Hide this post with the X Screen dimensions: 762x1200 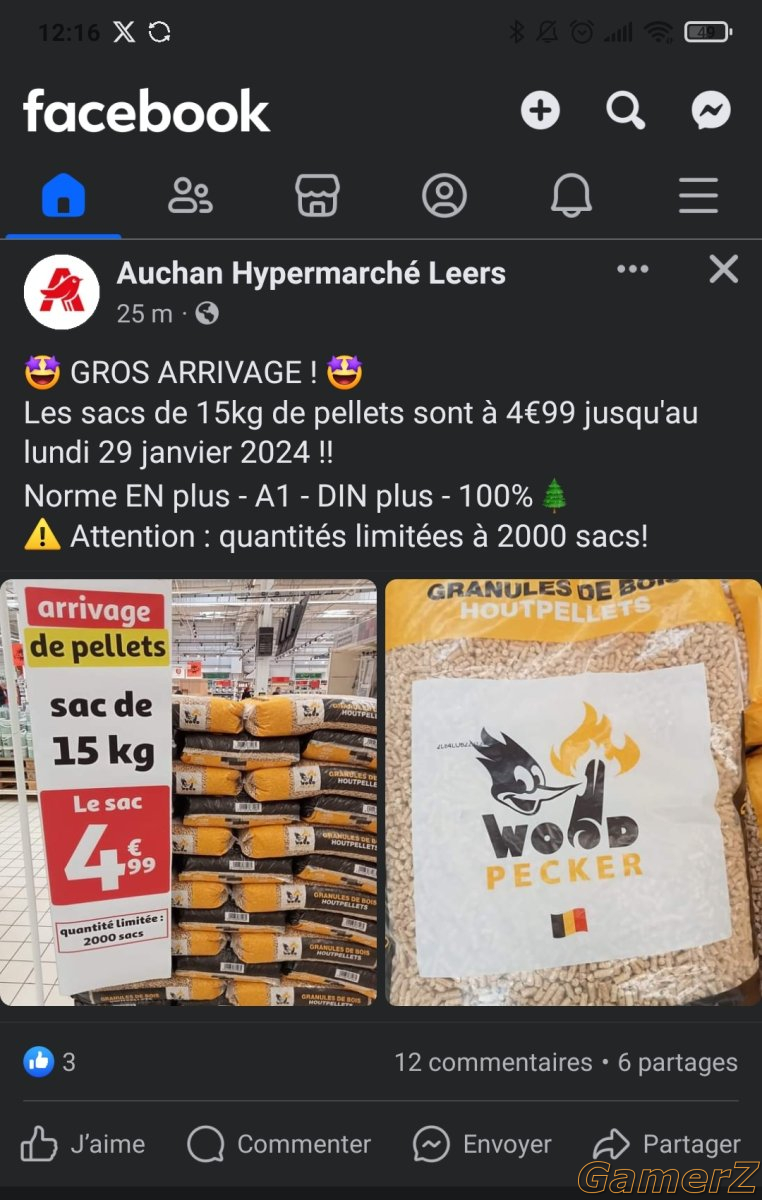point(723,269)
